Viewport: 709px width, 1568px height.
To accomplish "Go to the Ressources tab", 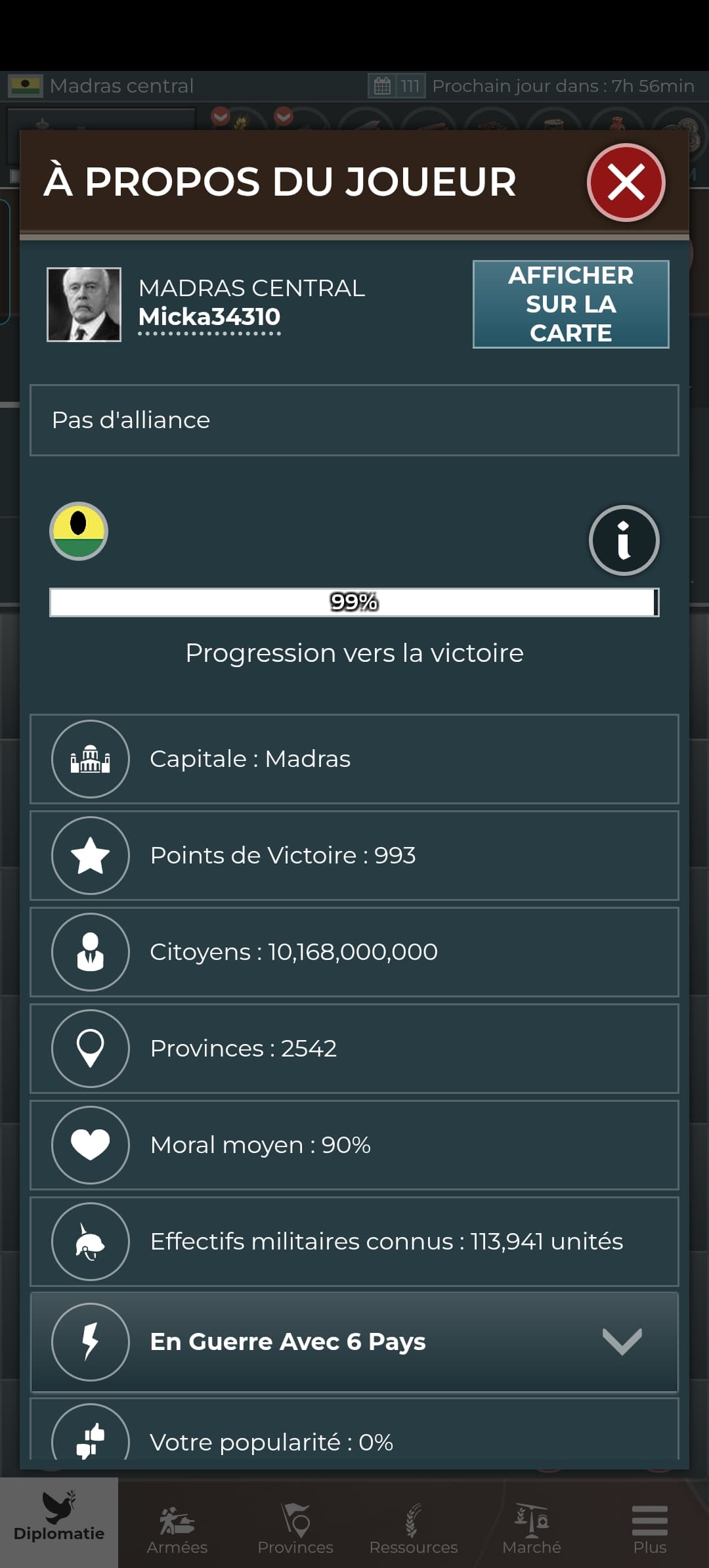I will (414, 1527).
